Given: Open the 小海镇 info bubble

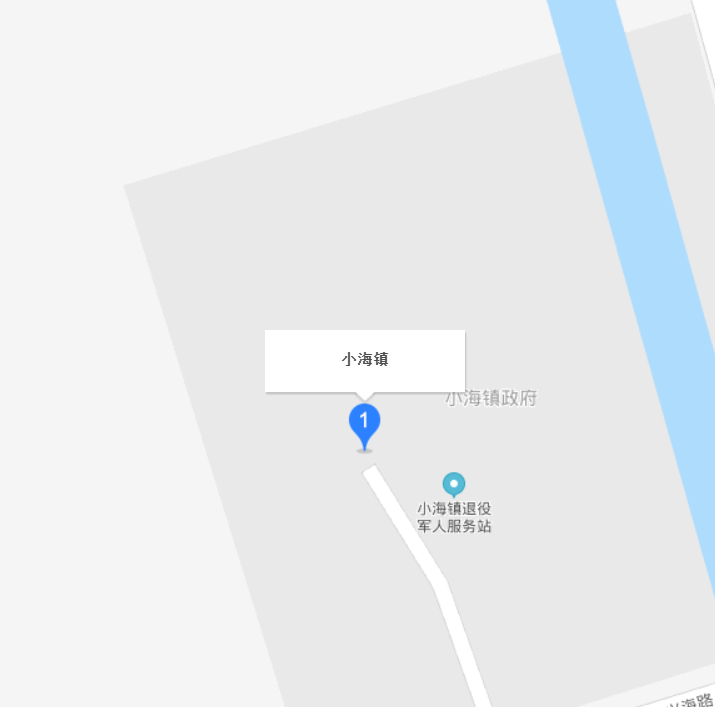Looking at the screenshot, I should (364, 360).
